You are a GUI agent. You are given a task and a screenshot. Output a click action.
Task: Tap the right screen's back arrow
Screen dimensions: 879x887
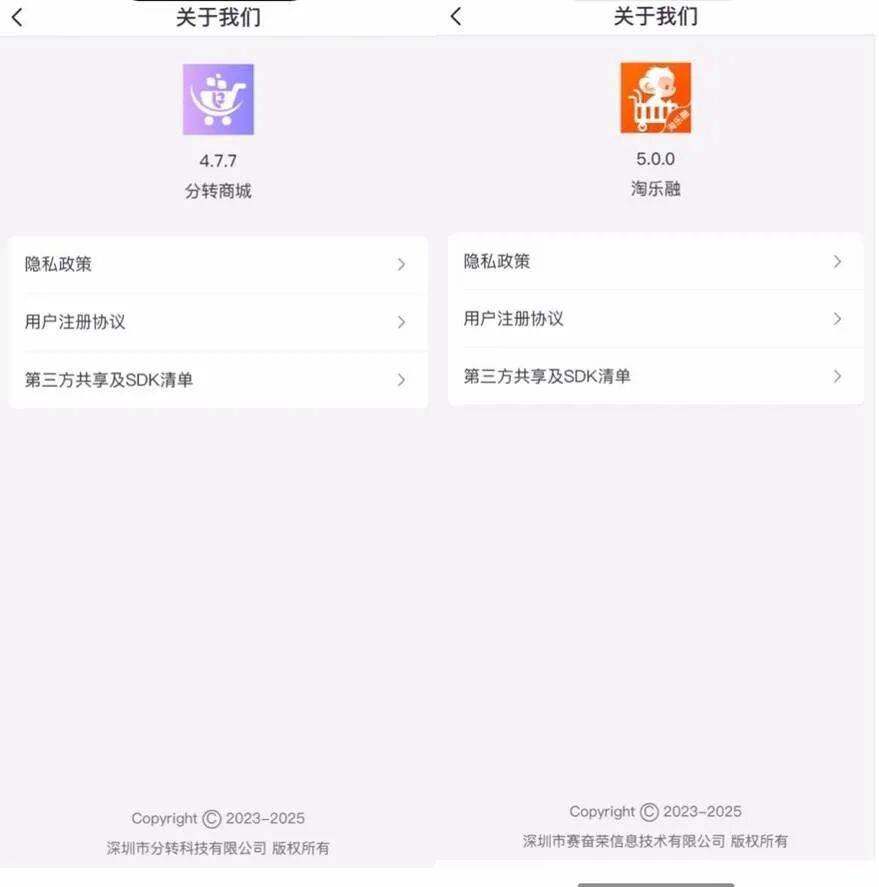click(455, 16)
